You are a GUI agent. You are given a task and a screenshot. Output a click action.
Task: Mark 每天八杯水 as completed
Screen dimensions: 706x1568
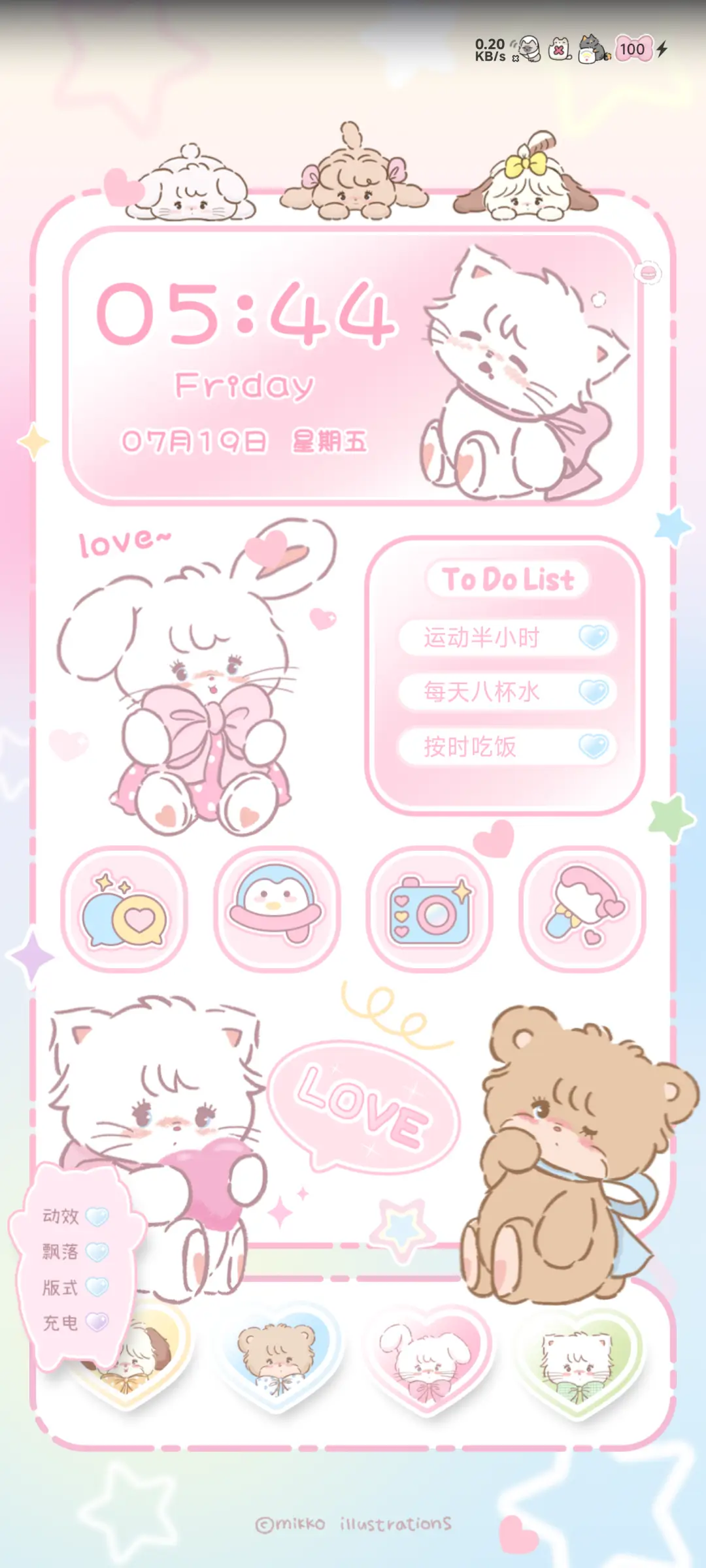point(594,693)
